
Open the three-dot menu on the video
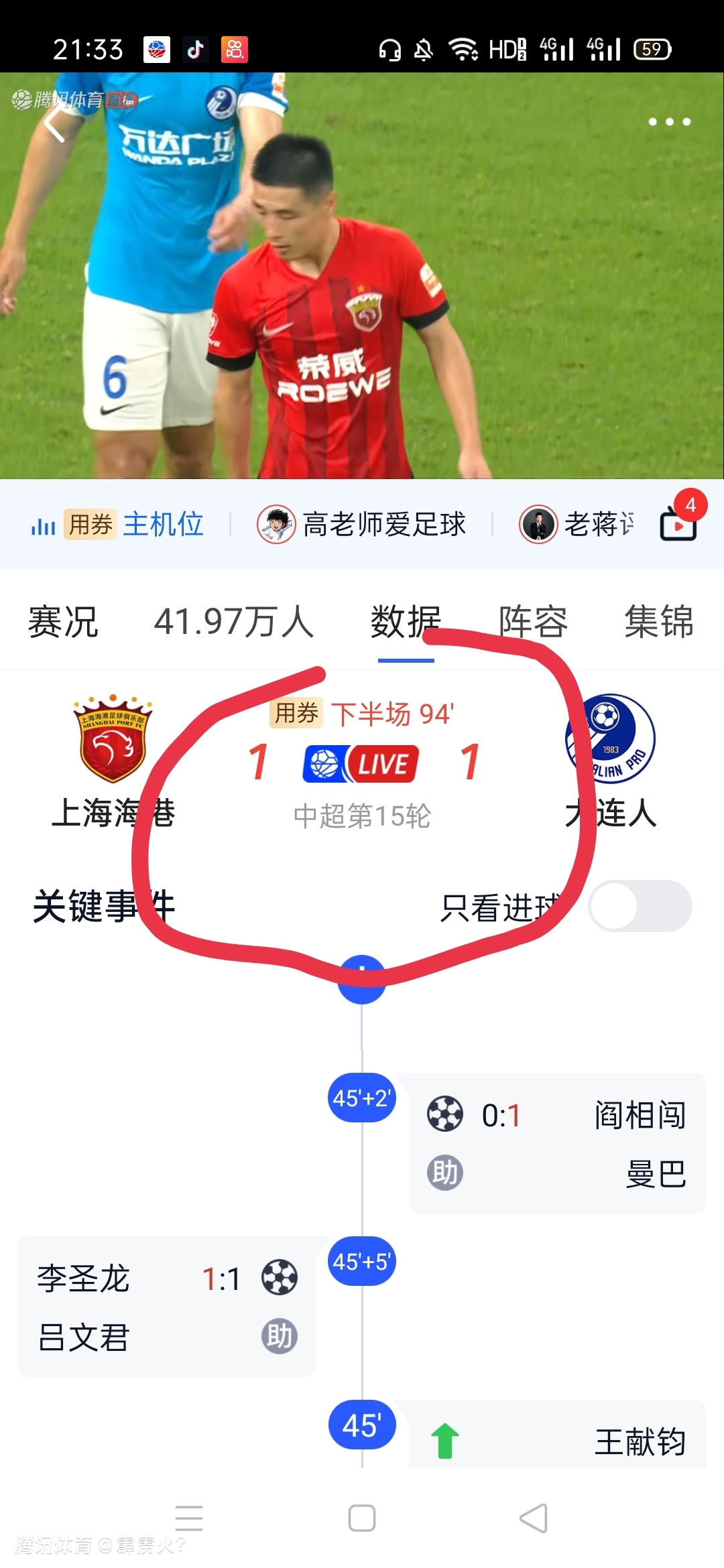click(669, 122)
